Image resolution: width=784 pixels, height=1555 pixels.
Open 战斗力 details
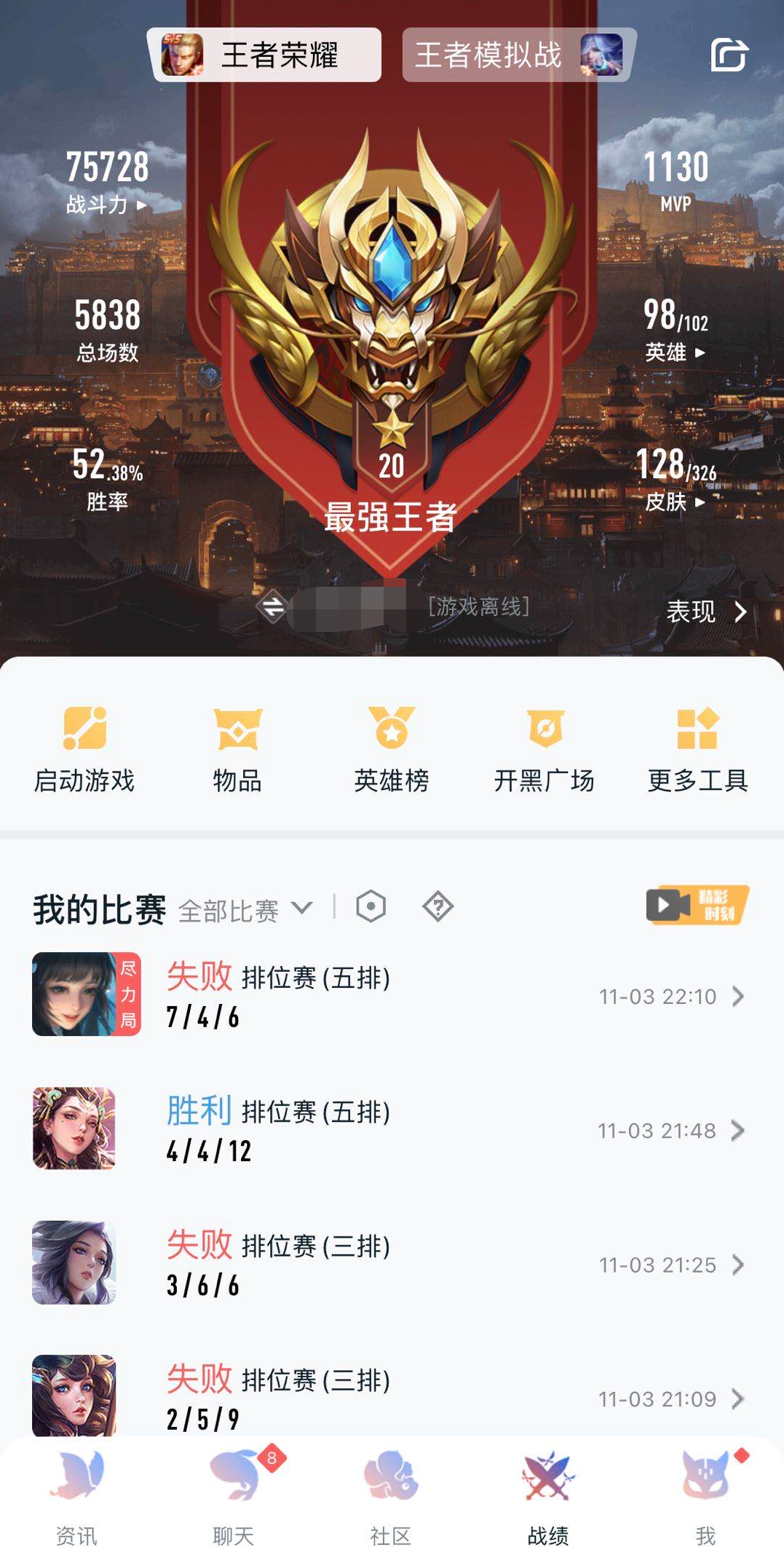107,205
